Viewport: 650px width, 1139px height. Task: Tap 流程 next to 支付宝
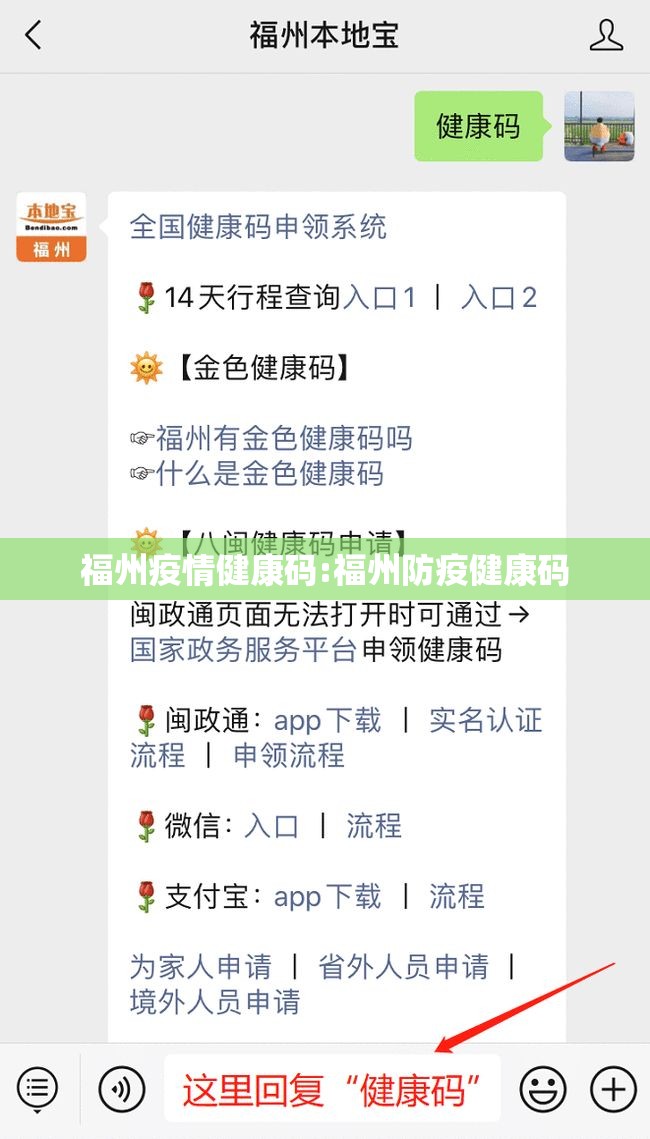[x=457, y=897]
